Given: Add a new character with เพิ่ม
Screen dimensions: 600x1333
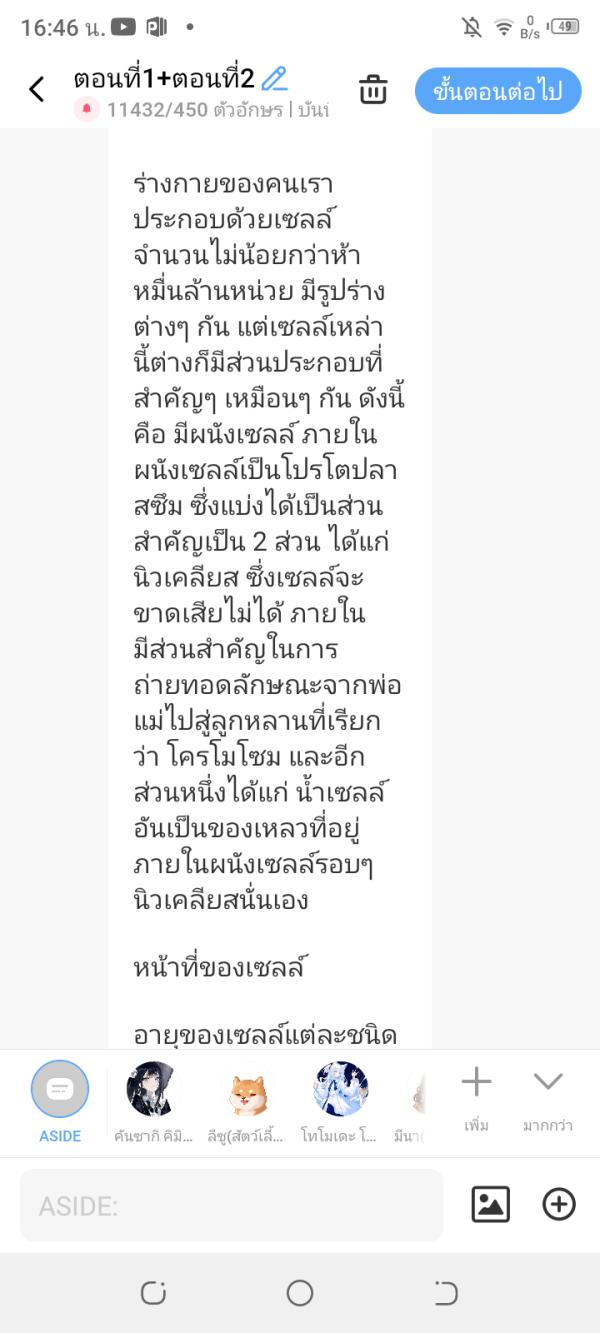Looking at the screenshot, I should [476, 1095].
